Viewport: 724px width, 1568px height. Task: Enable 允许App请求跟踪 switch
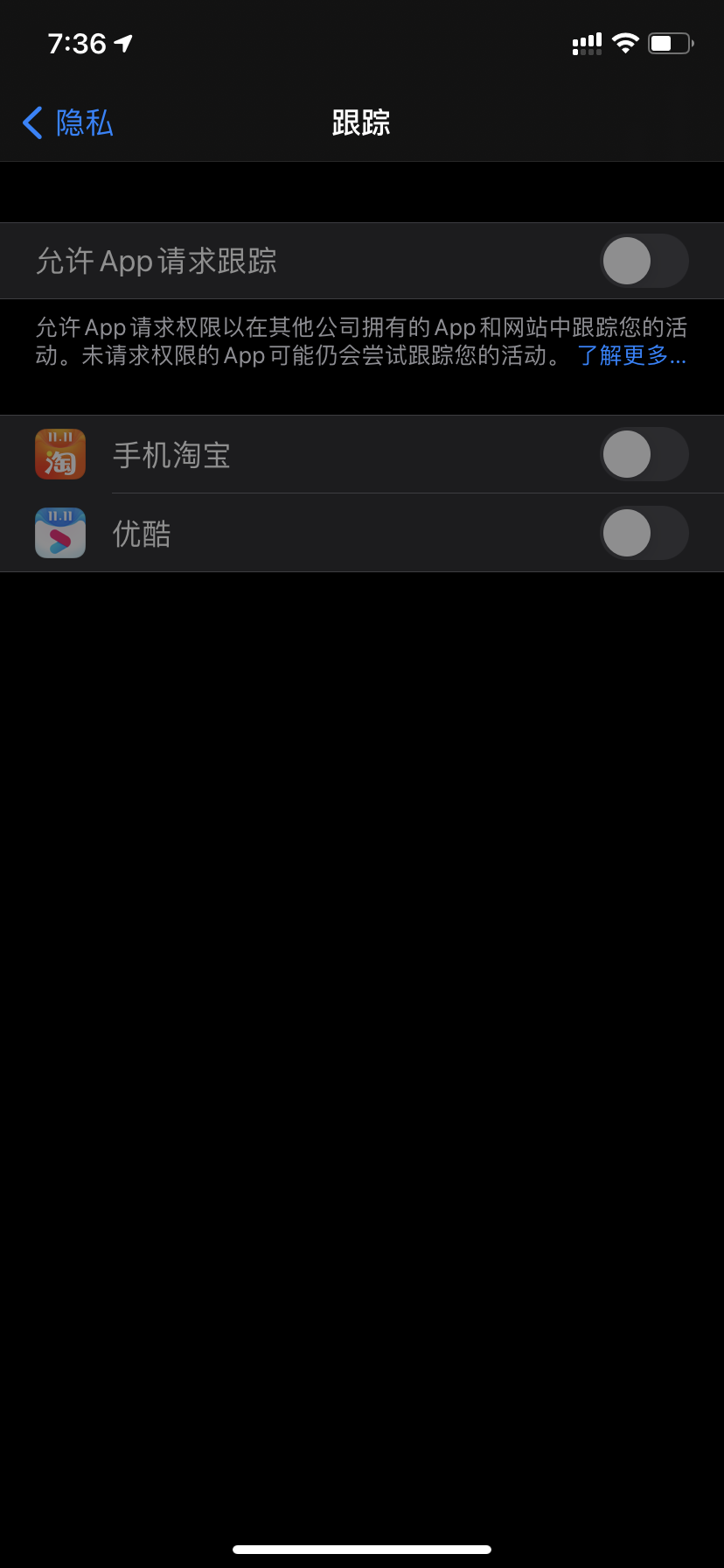644,261
